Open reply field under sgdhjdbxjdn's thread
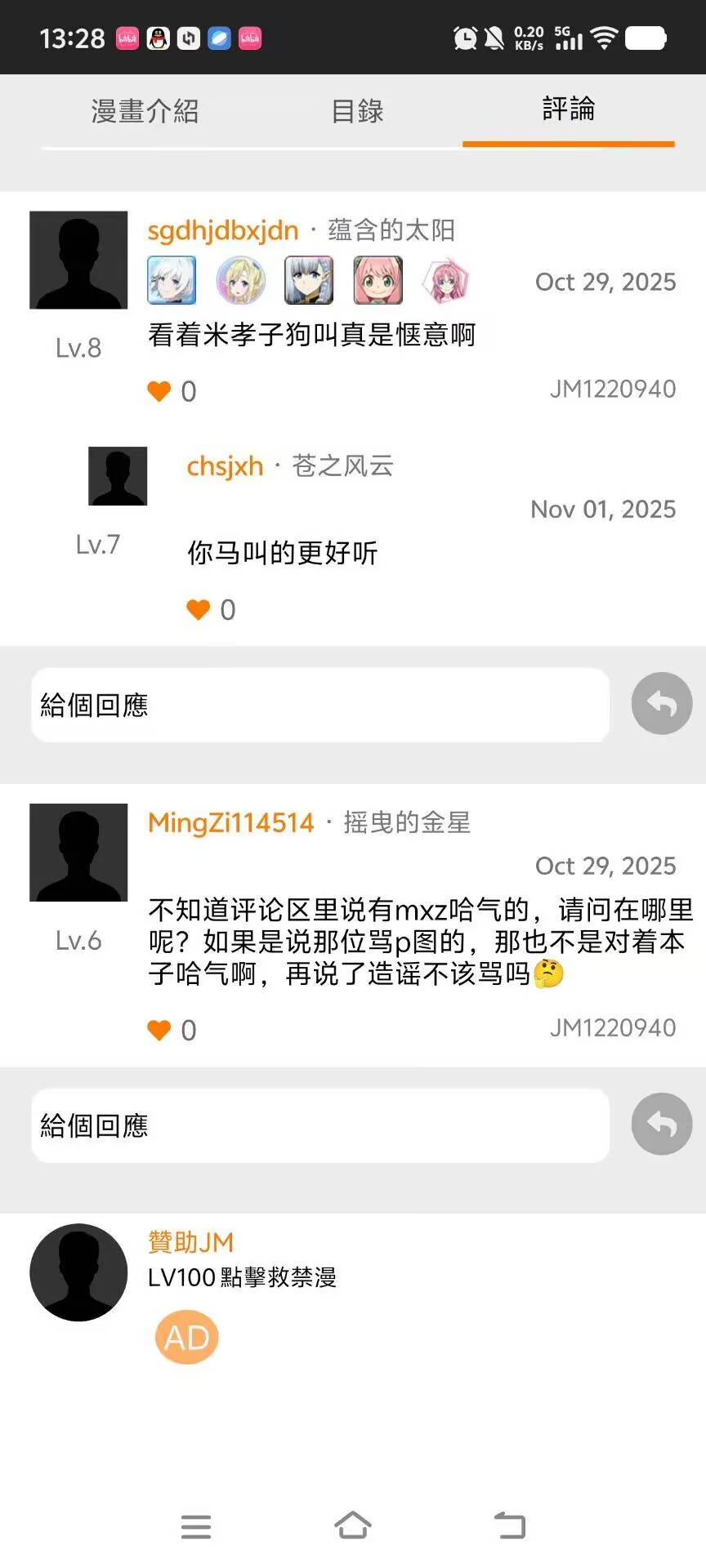 point(320,705)
